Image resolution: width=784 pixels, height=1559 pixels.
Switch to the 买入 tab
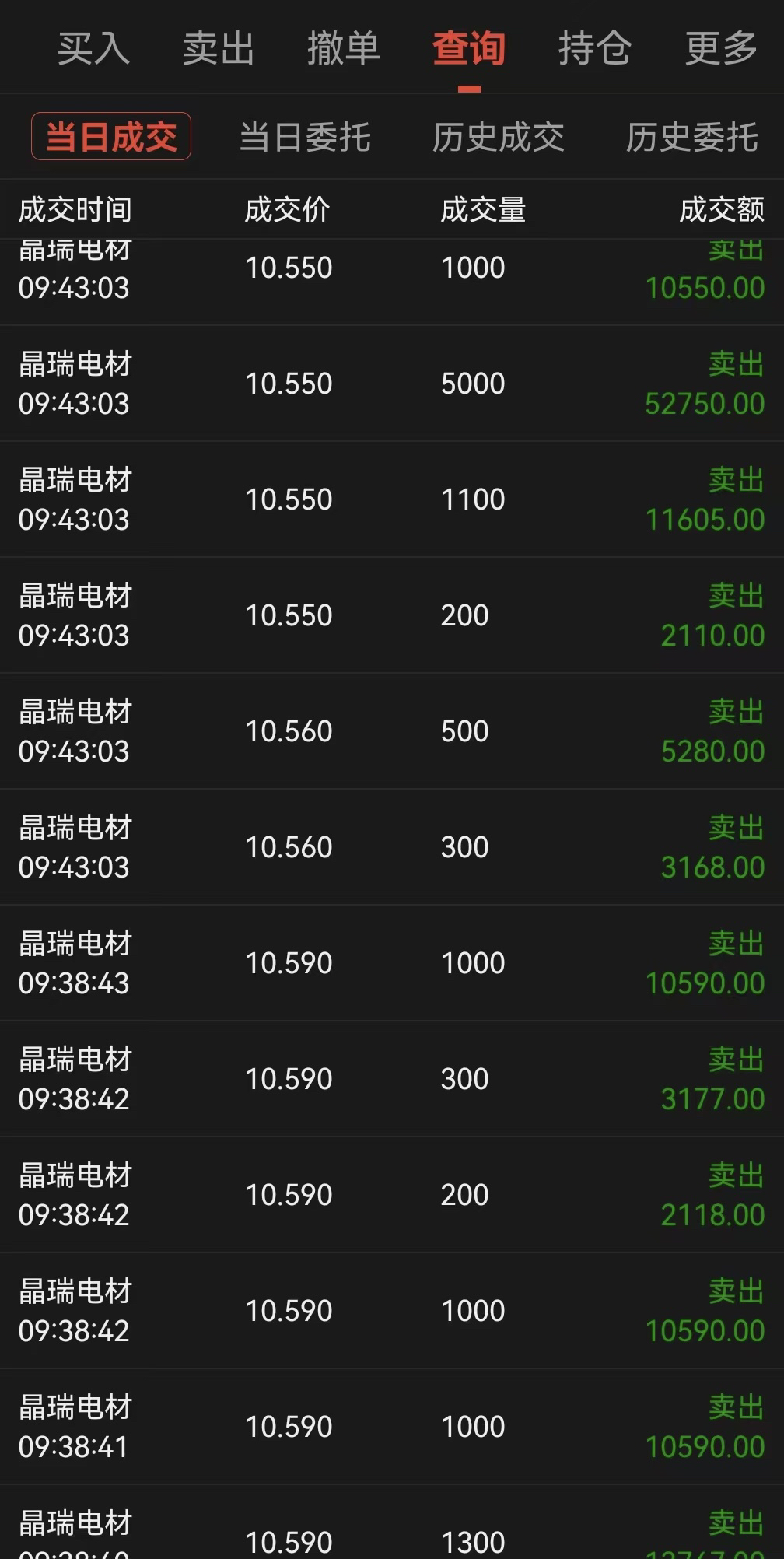pos(93,49)
